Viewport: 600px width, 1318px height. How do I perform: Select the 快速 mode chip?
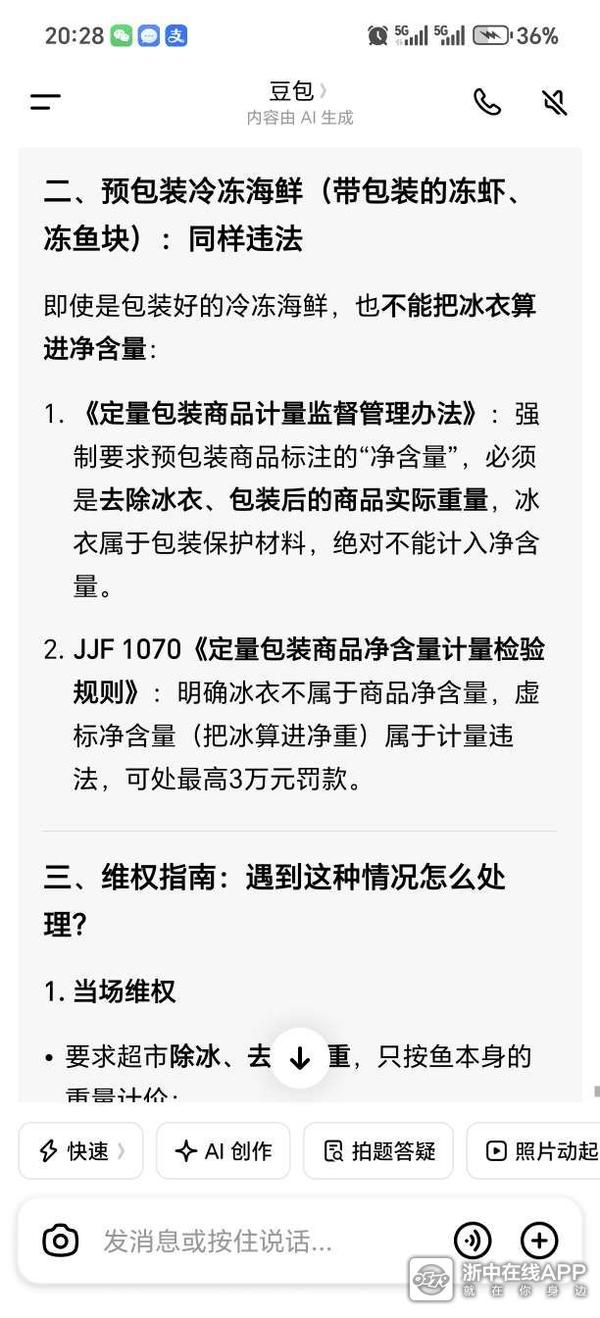[81, 1151]
